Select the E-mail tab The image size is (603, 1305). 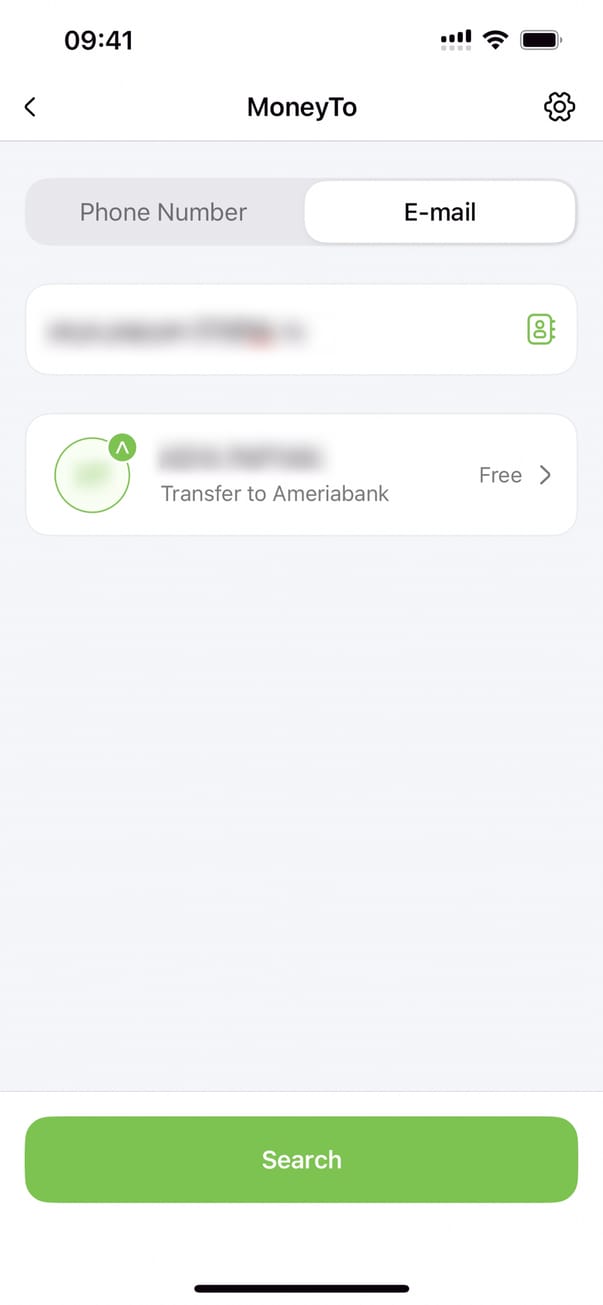pos(439,212)
